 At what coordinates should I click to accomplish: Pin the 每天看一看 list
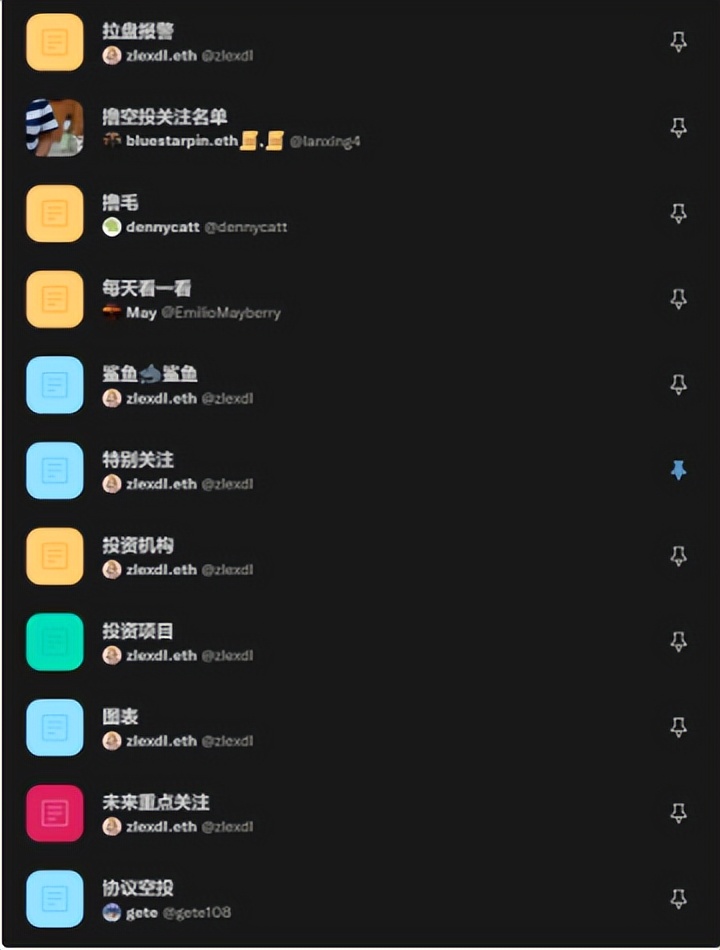coord(678,299)
